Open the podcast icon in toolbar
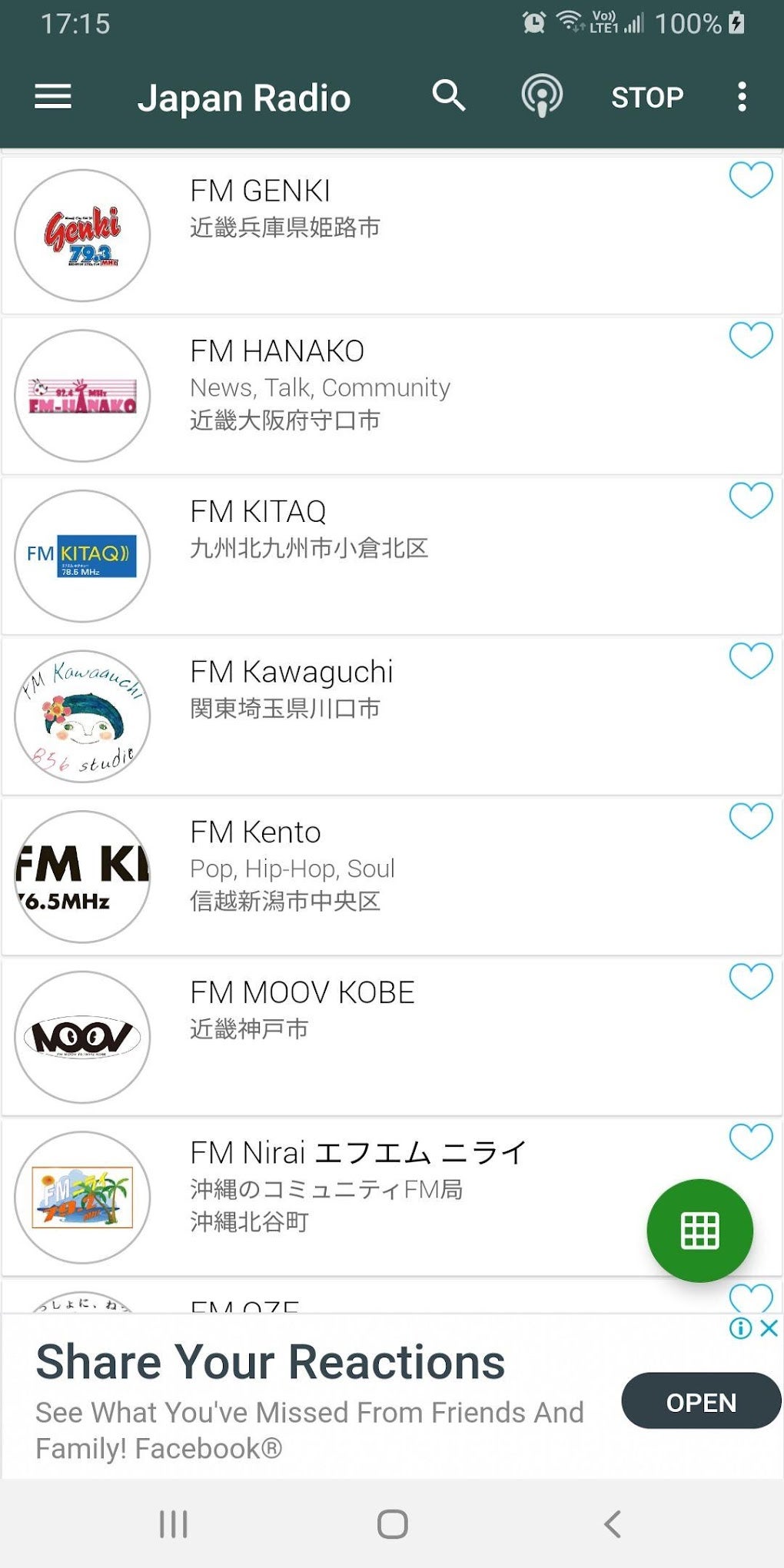 (x=542, y=97)
